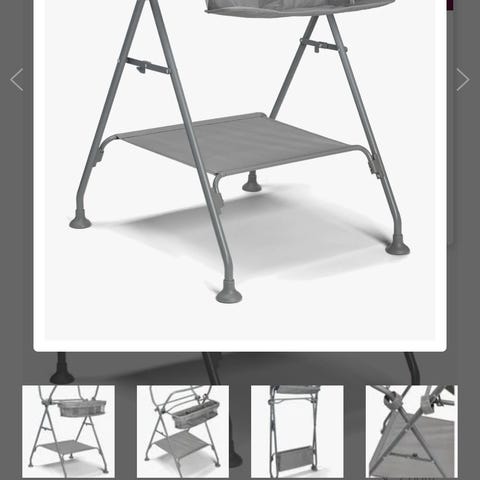480x480 pixels.
Task: Select thumbnail showing tilted basket angle view
Action: pyautogui.click(x=183, y=432)
